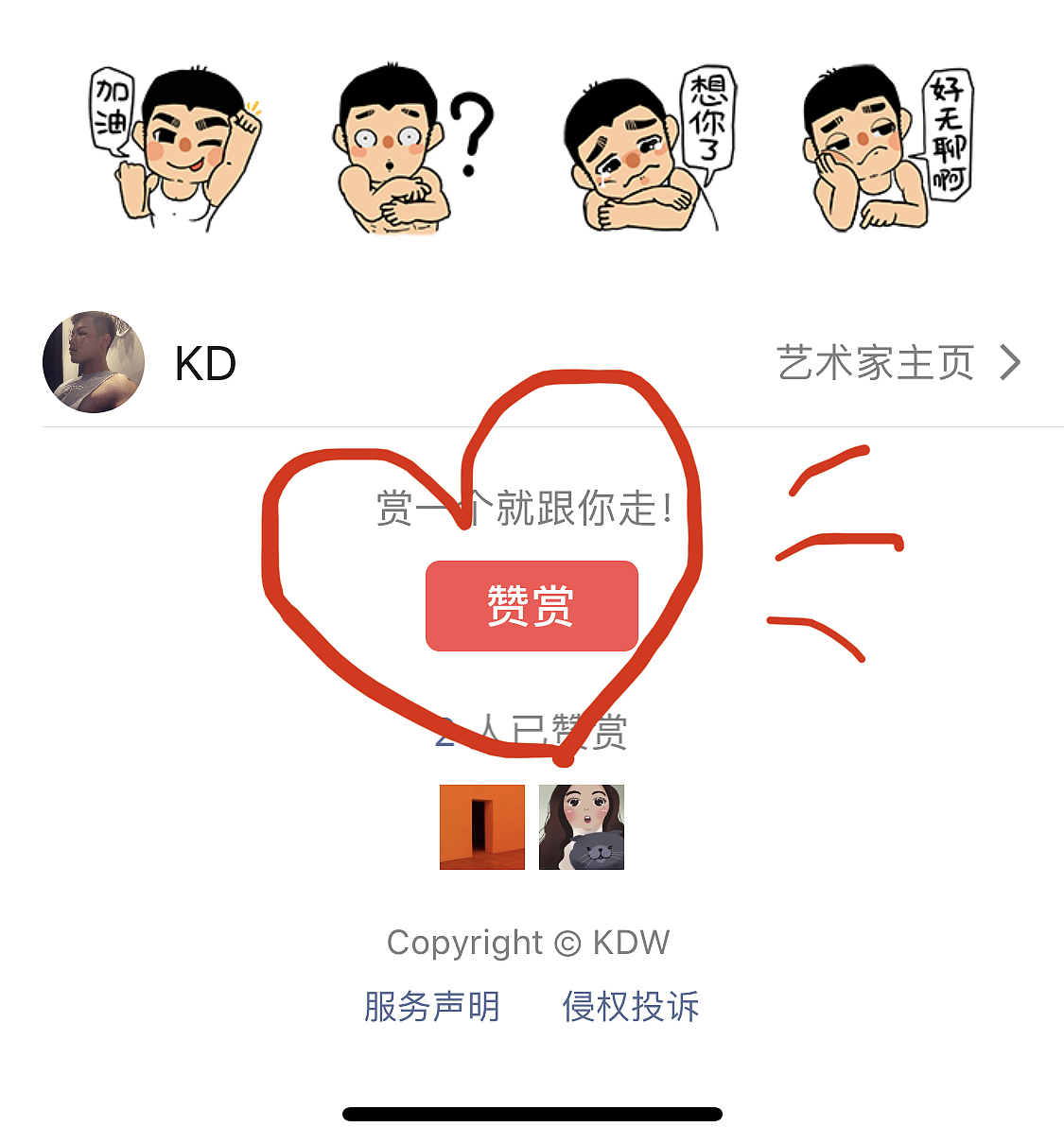Open the 侵权投诉 complaint link

pos(630,1008)
